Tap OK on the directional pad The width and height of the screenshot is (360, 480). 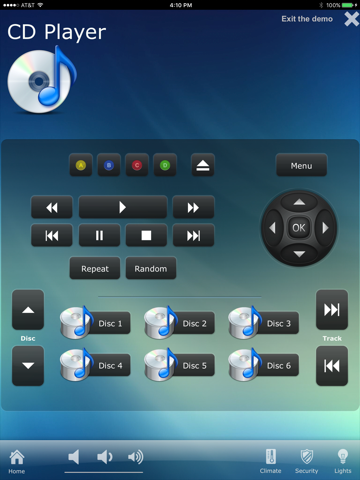299,228
